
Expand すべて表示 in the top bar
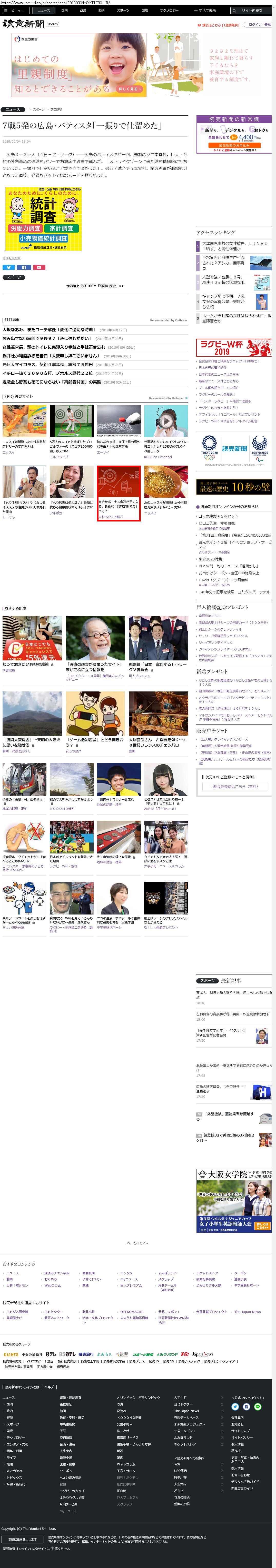point(205,10)
